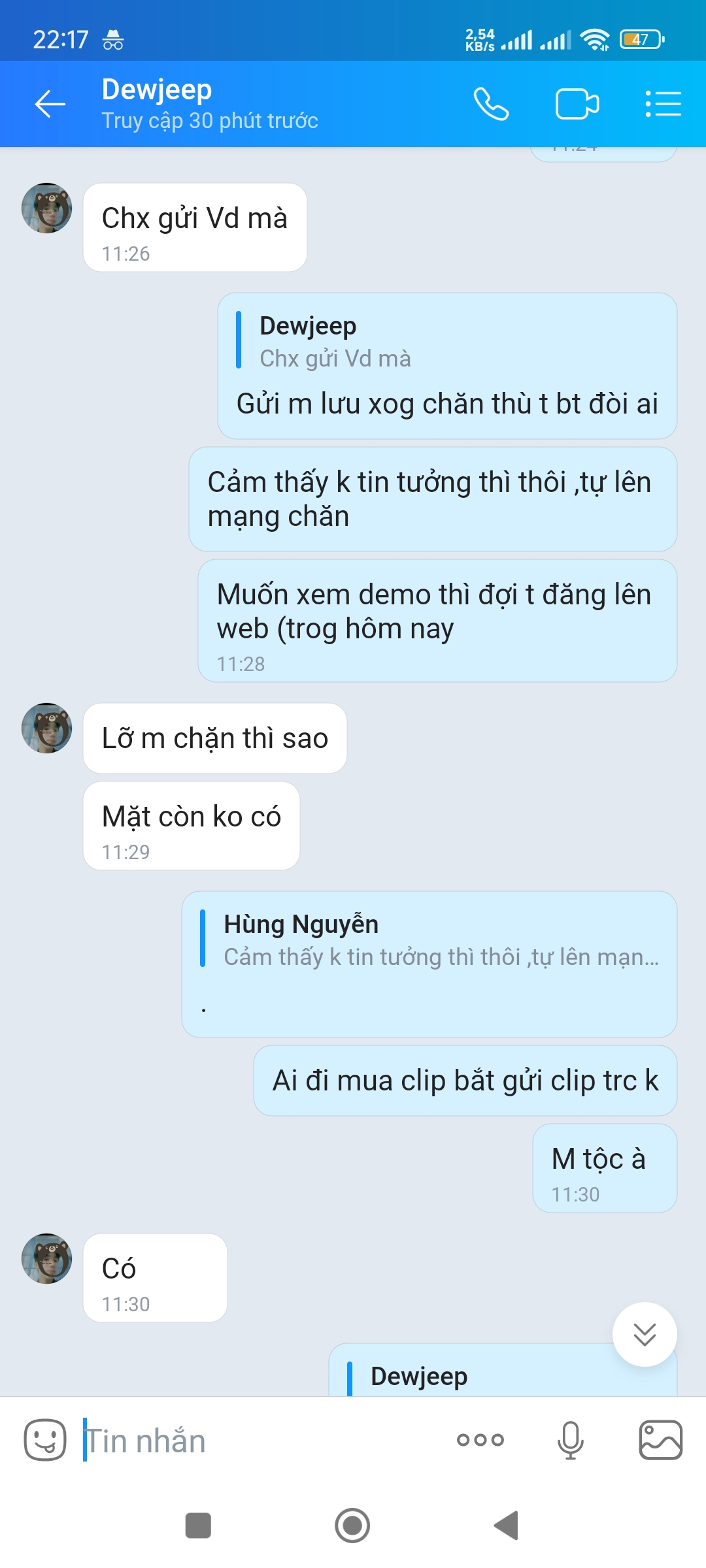Tap the voice message microphone

[x=570, y=1440]
